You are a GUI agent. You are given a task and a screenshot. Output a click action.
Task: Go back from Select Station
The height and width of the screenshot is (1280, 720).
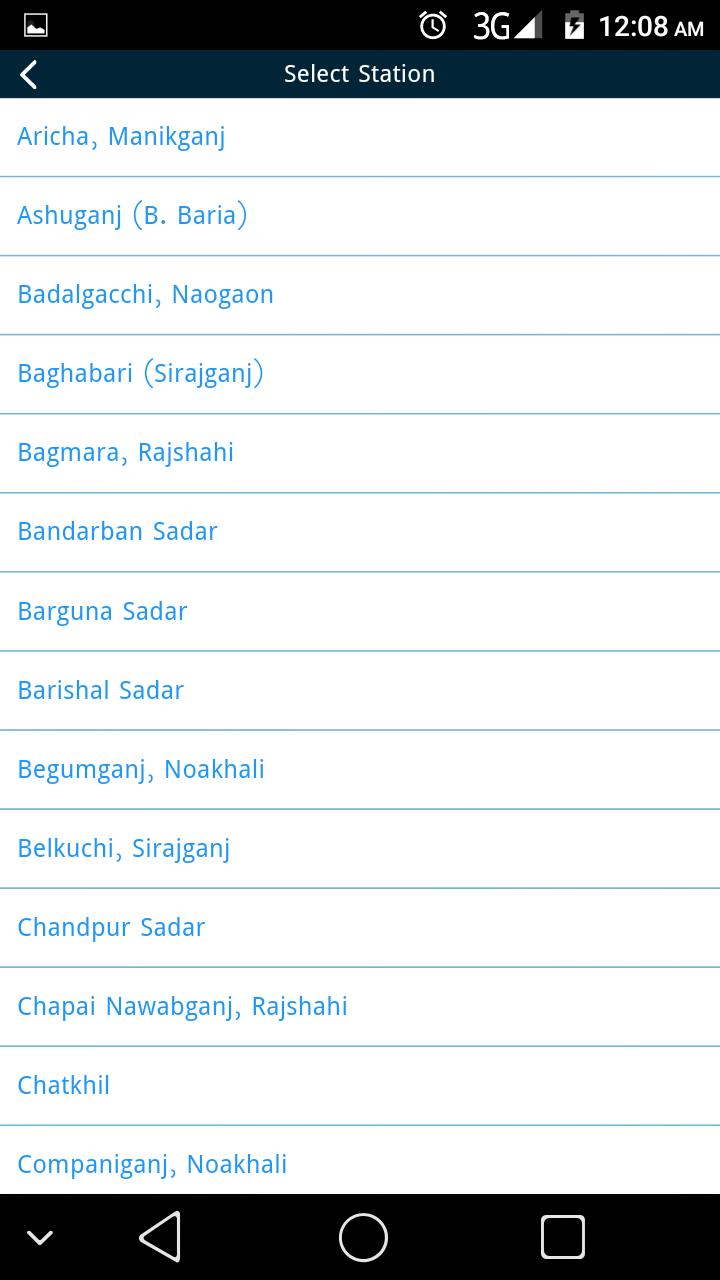click(x=29, y=74)
